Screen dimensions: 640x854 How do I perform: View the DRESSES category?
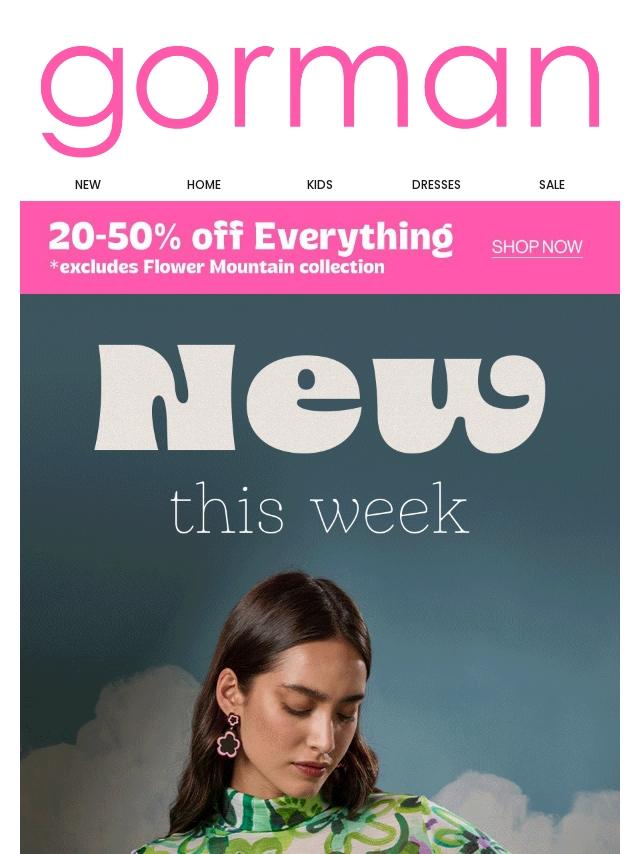pos(436,185)
